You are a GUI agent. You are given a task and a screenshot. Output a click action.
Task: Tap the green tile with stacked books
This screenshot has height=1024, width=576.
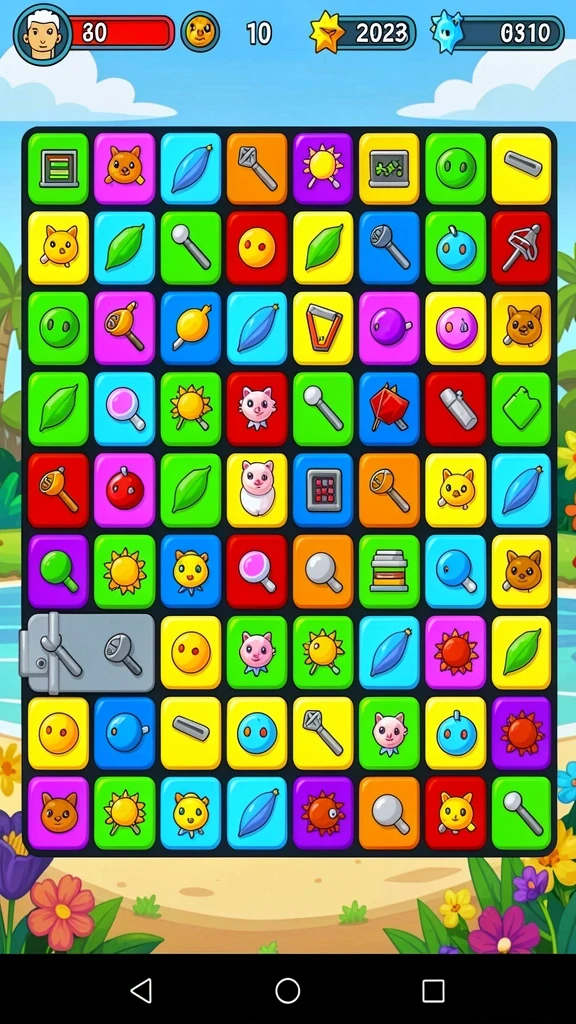point(389,571)
